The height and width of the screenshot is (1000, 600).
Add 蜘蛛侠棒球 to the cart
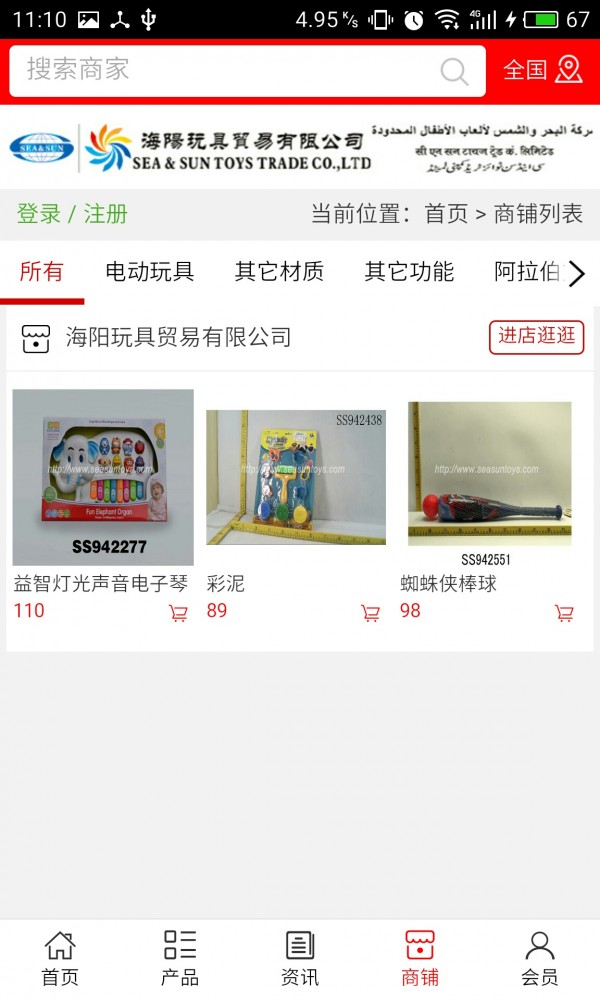(x=564, y=613)
